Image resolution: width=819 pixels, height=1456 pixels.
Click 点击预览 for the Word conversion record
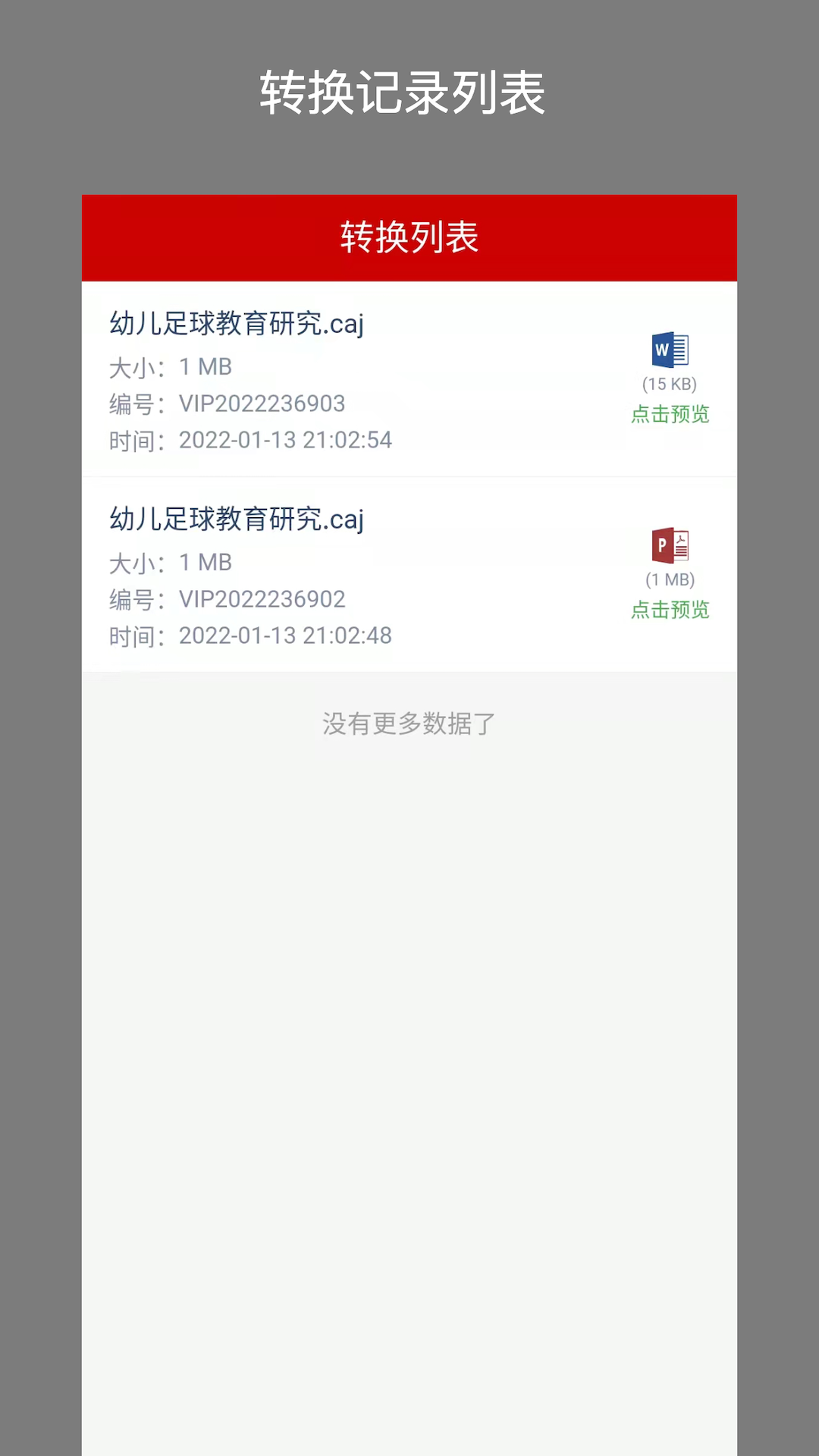[x=670, y=414]
